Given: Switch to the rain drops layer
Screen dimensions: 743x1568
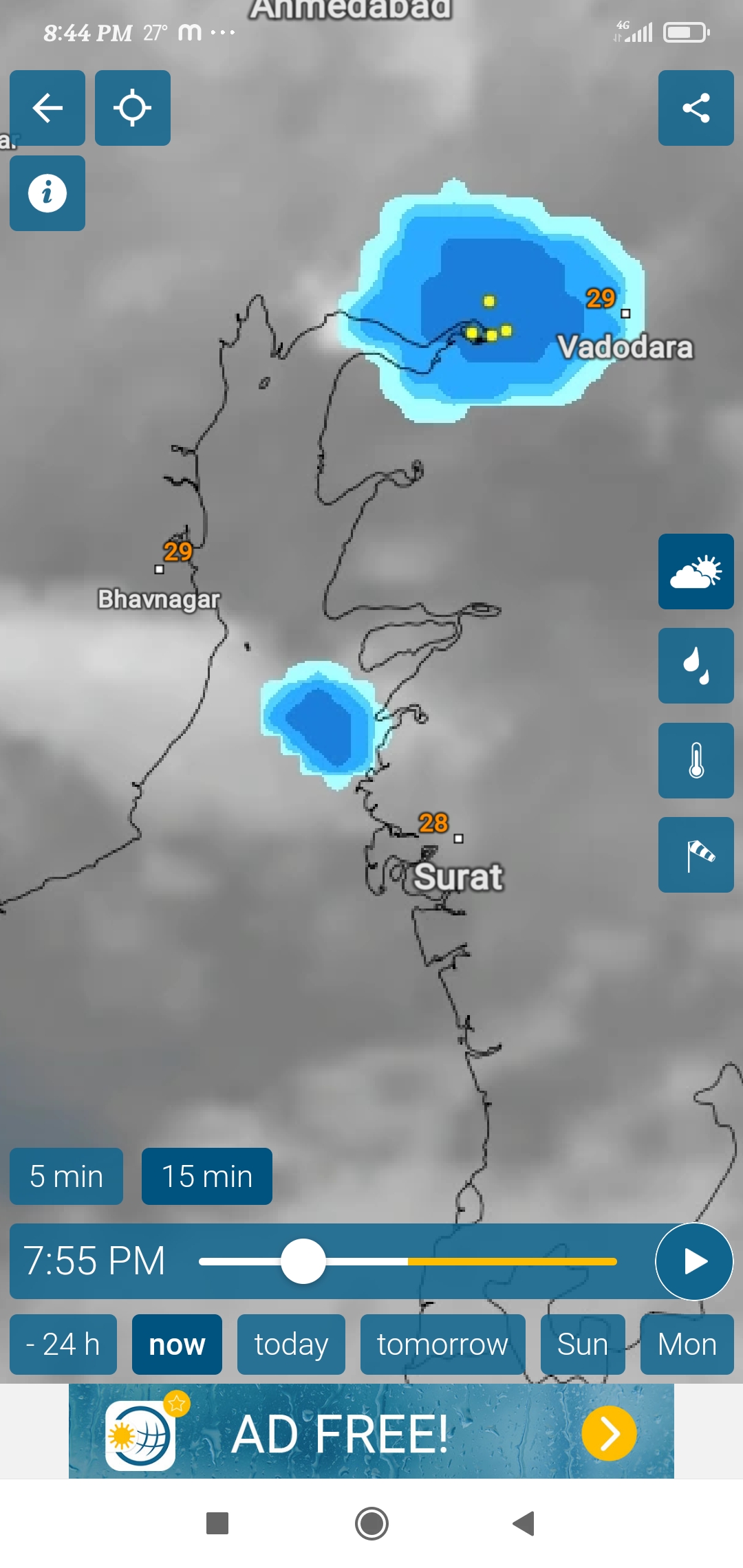Looking at the screenshot, I should pos(696,666).
